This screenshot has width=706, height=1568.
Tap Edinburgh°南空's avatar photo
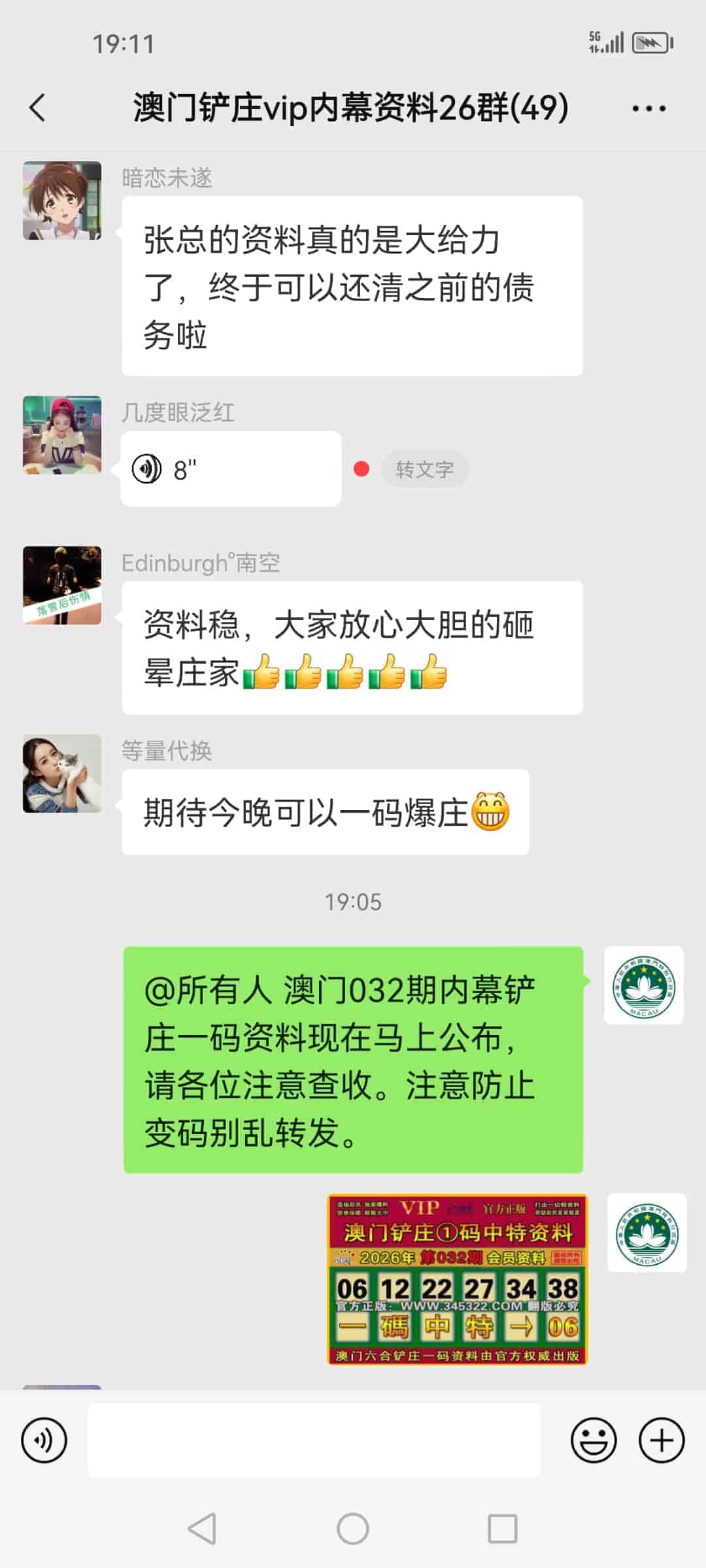(x=62, y=585)
